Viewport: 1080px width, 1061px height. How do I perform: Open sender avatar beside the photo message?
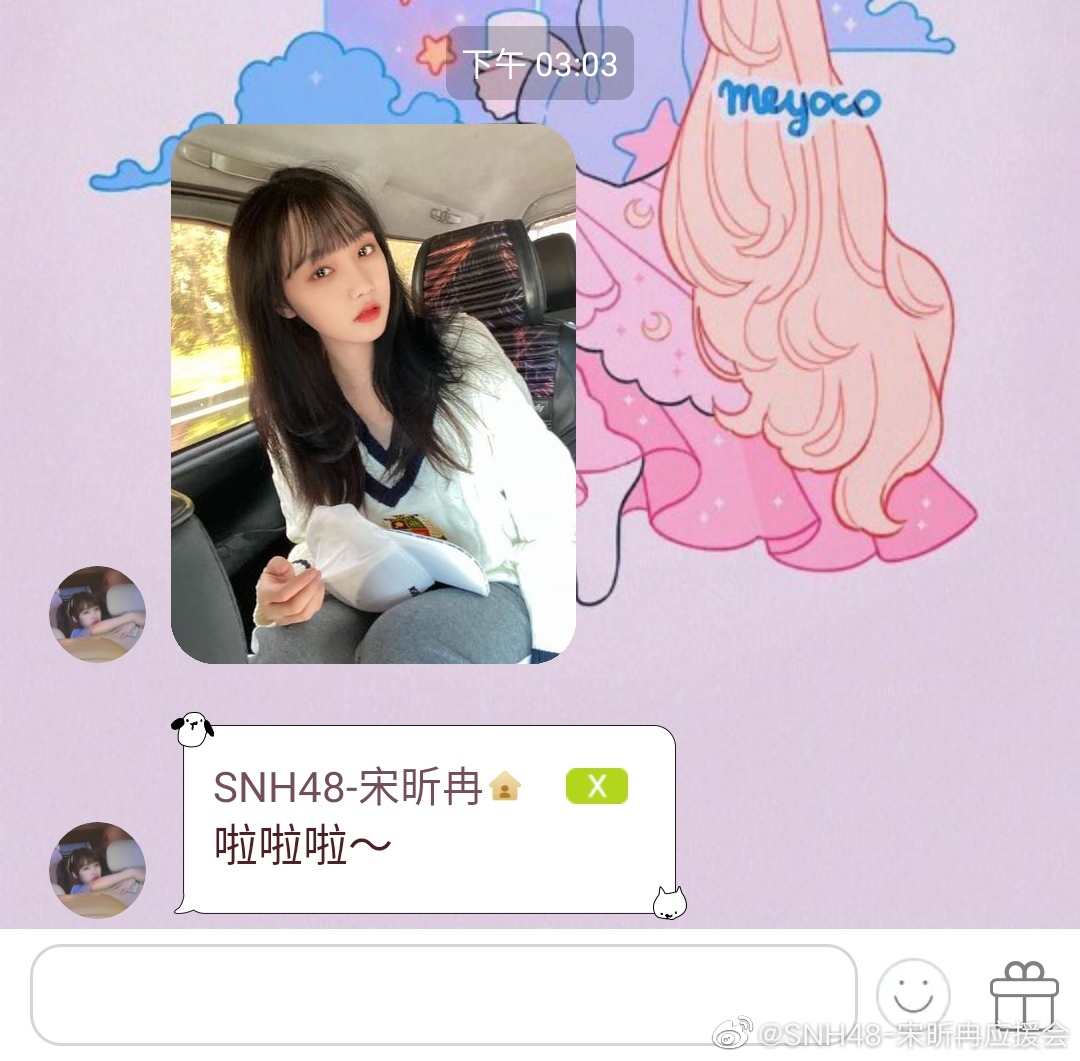tap(98, 614)
